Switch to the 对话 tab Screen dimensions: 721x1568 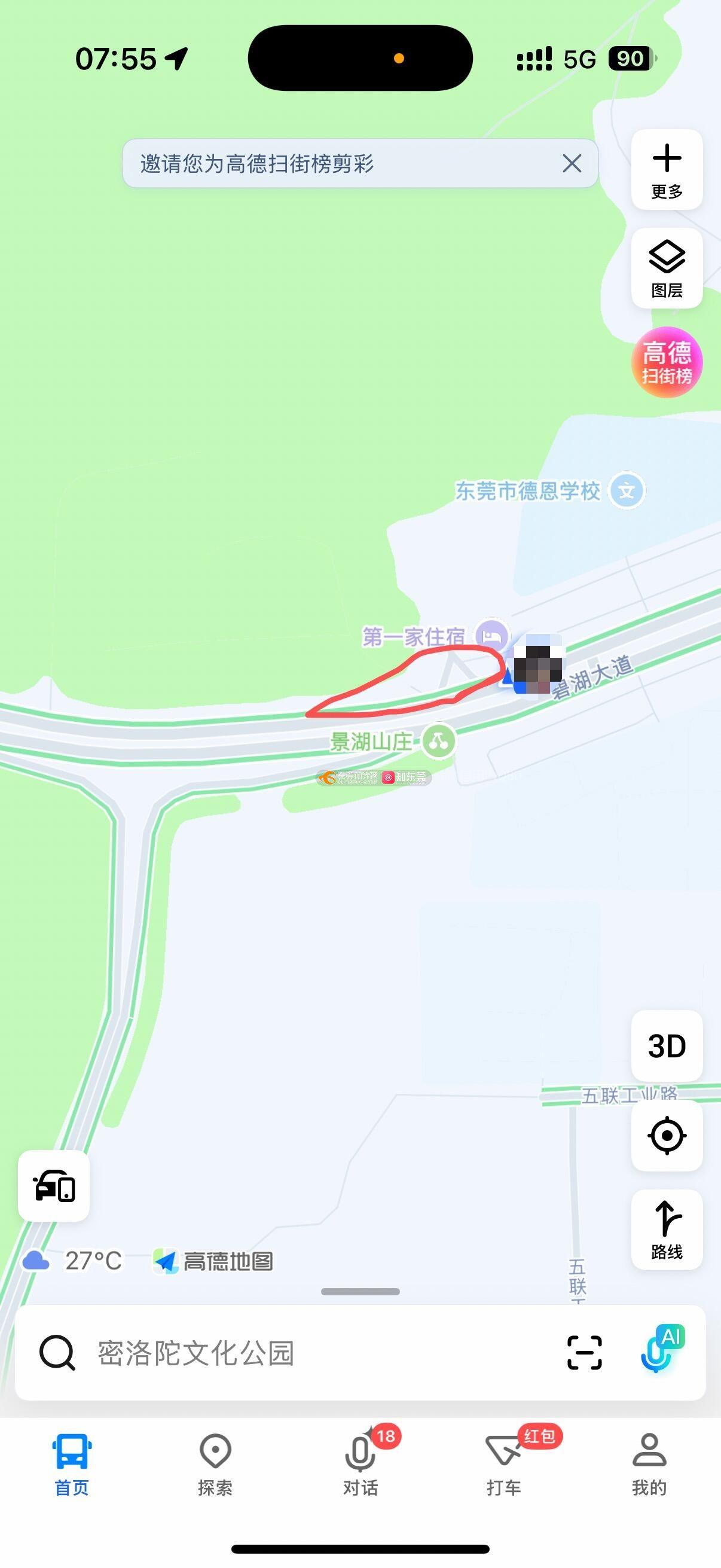(x=360, y=1465)
